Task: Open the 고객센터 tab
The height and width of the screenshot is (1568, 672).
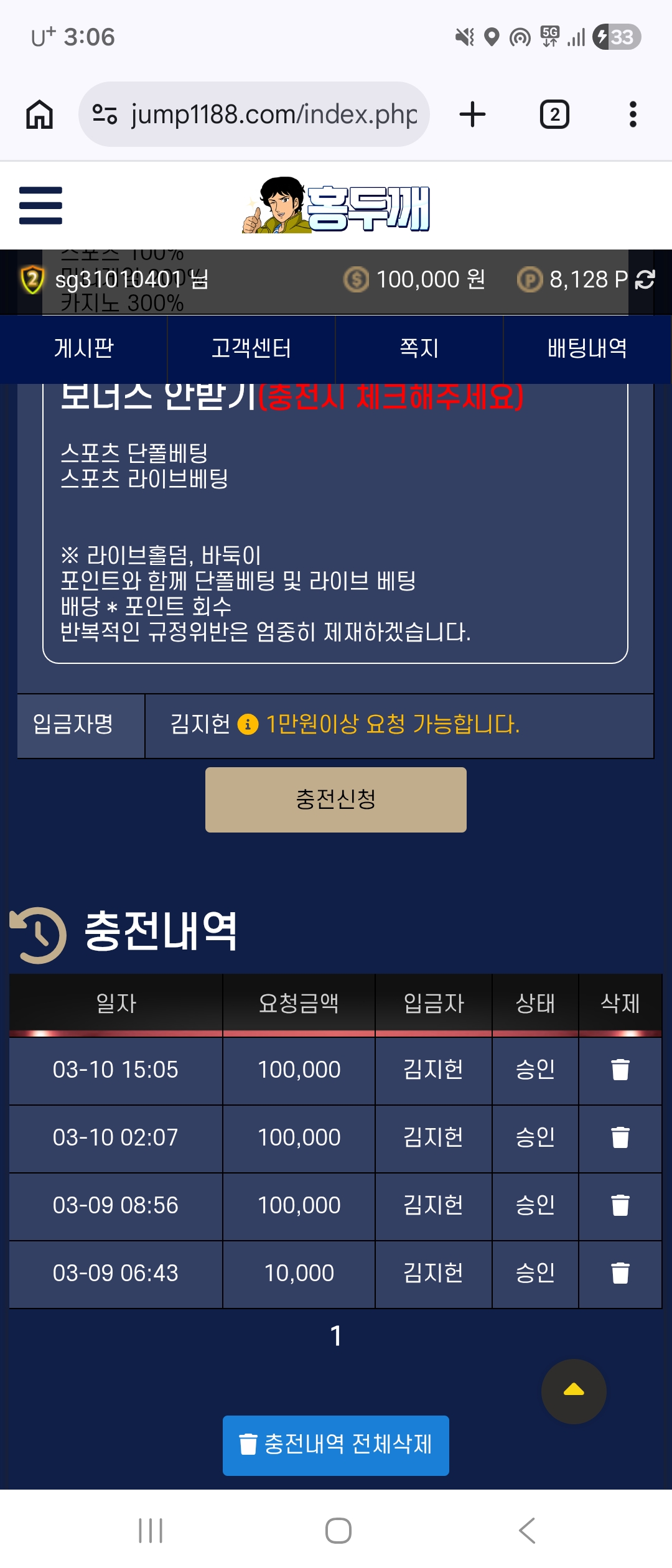Action: (x=251, y=348)
